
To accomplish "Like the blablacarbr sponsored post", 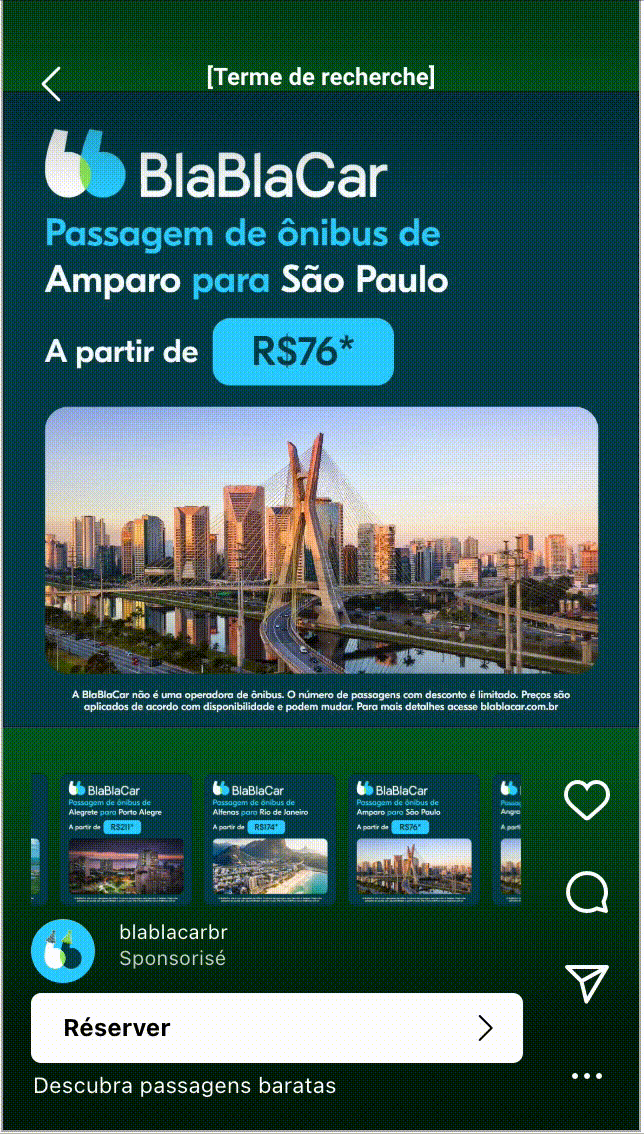I will tap(587, 800).
